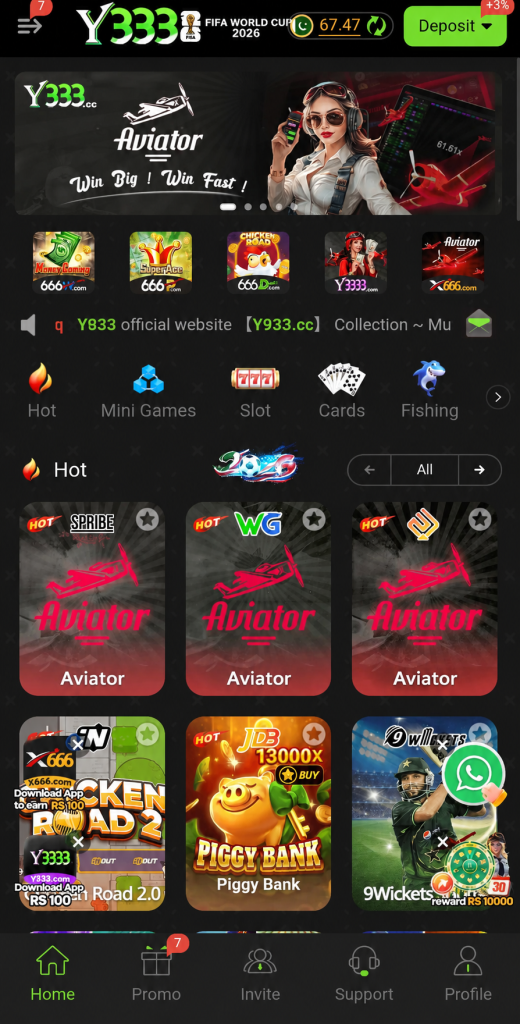Image resolution: width=520 pixels, height=1024 pixels.
Task: Dismiss the X666 download app popup
Action: tap(78, 745)
